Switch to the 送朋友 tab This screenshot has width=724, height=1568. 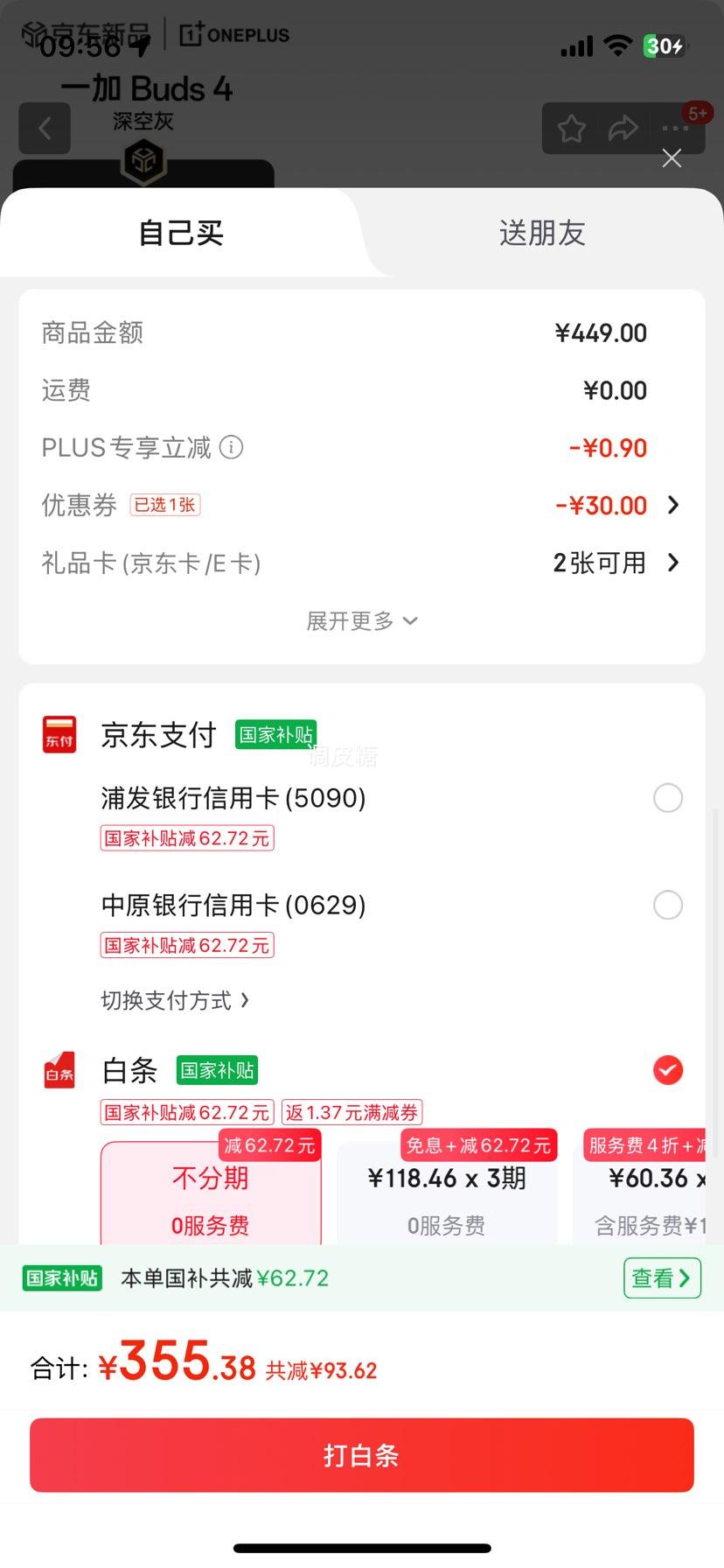pos(541,233)
